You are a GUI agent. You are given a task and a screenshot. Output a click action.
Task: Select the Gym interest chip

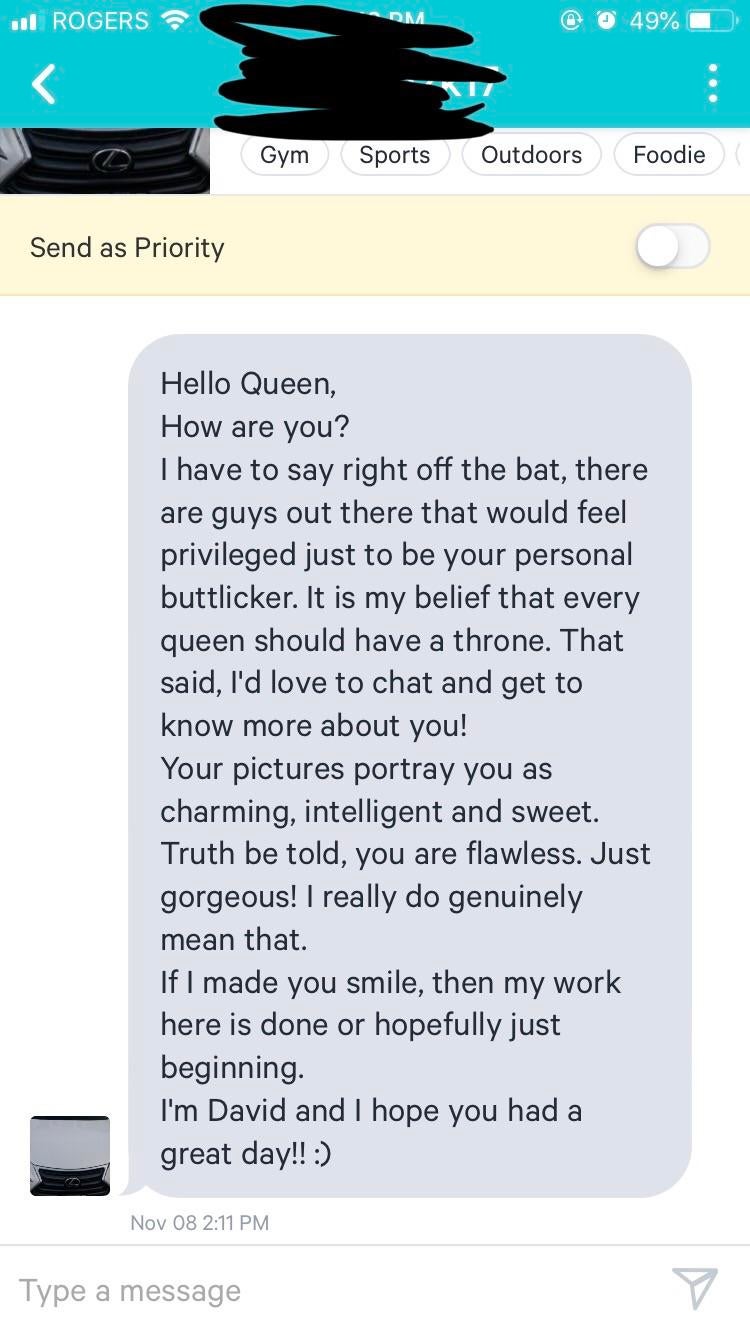pyautogui.click(x=284, y=155)
